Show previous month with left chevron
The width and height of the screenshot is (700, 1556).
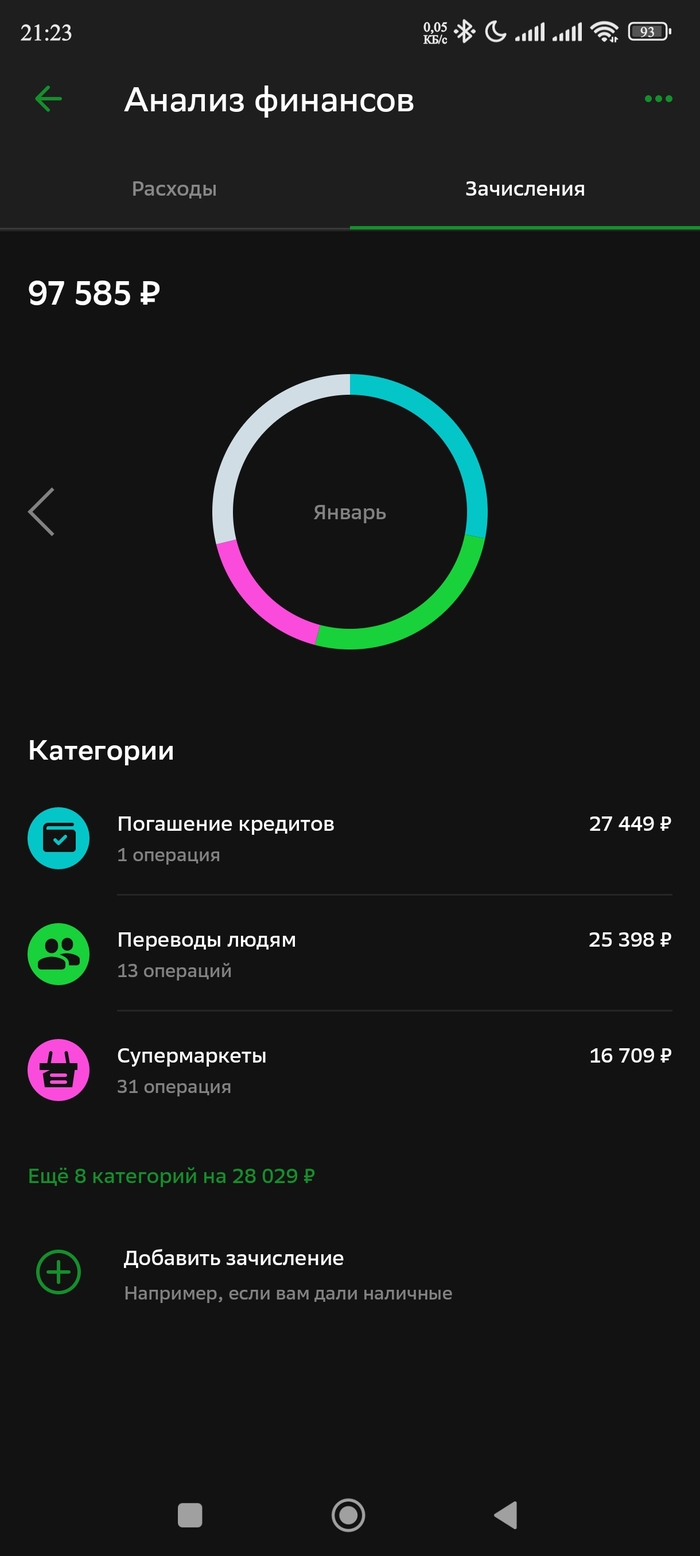[x=41, y=512]
